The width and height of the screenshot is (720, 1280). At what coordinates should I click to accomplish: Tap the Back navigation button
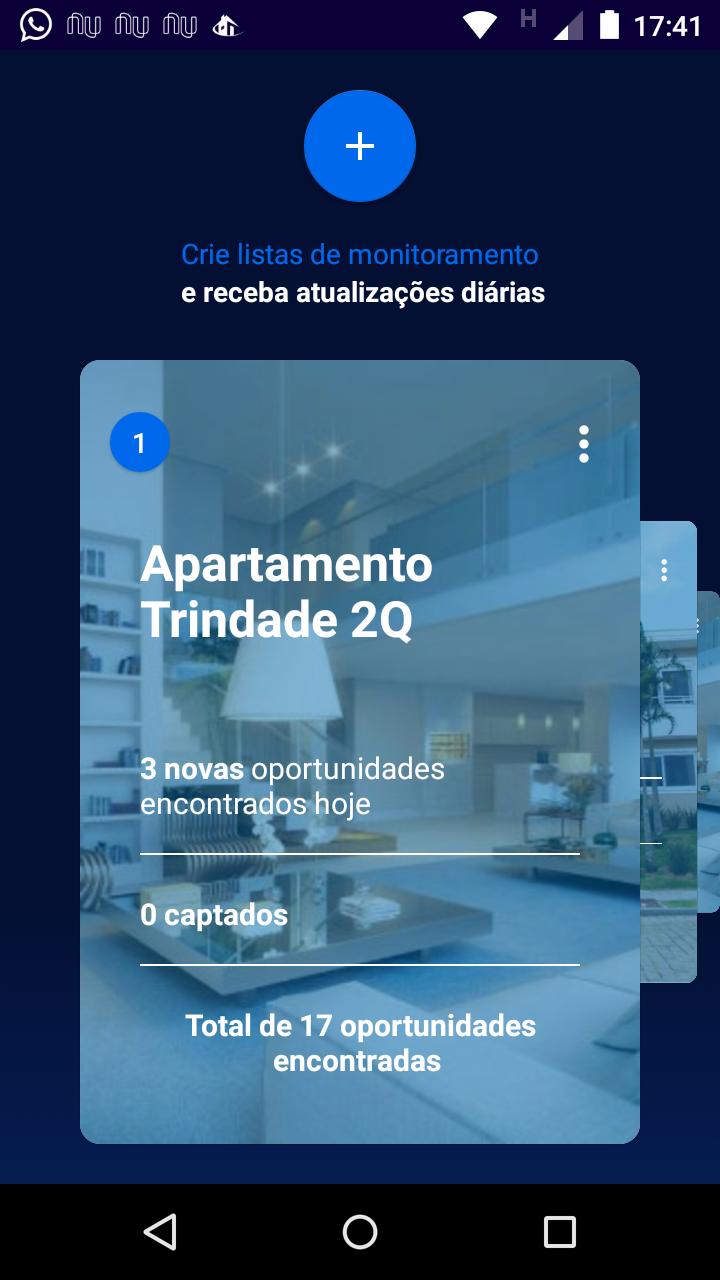[x=159, y=1233]
